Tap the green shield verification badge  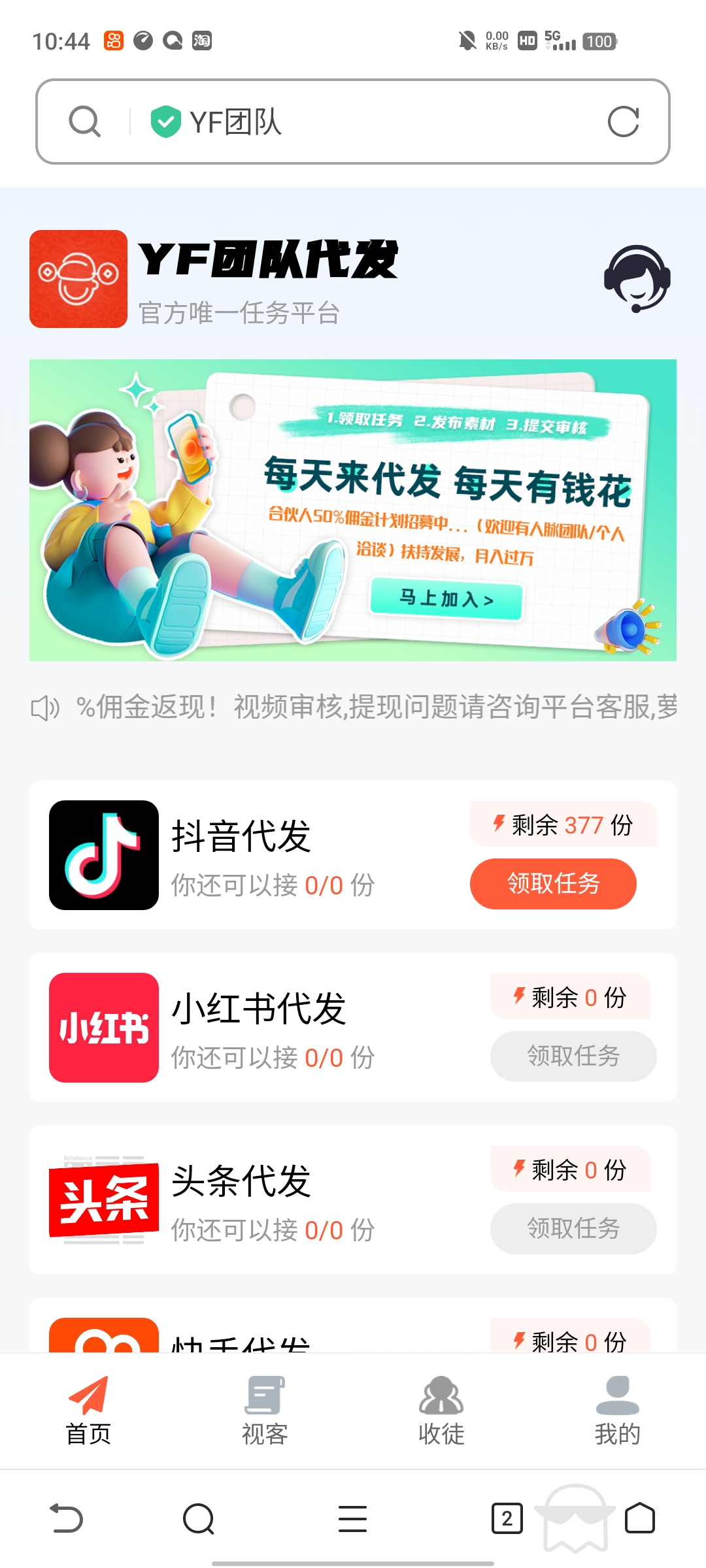coord(165,120)
